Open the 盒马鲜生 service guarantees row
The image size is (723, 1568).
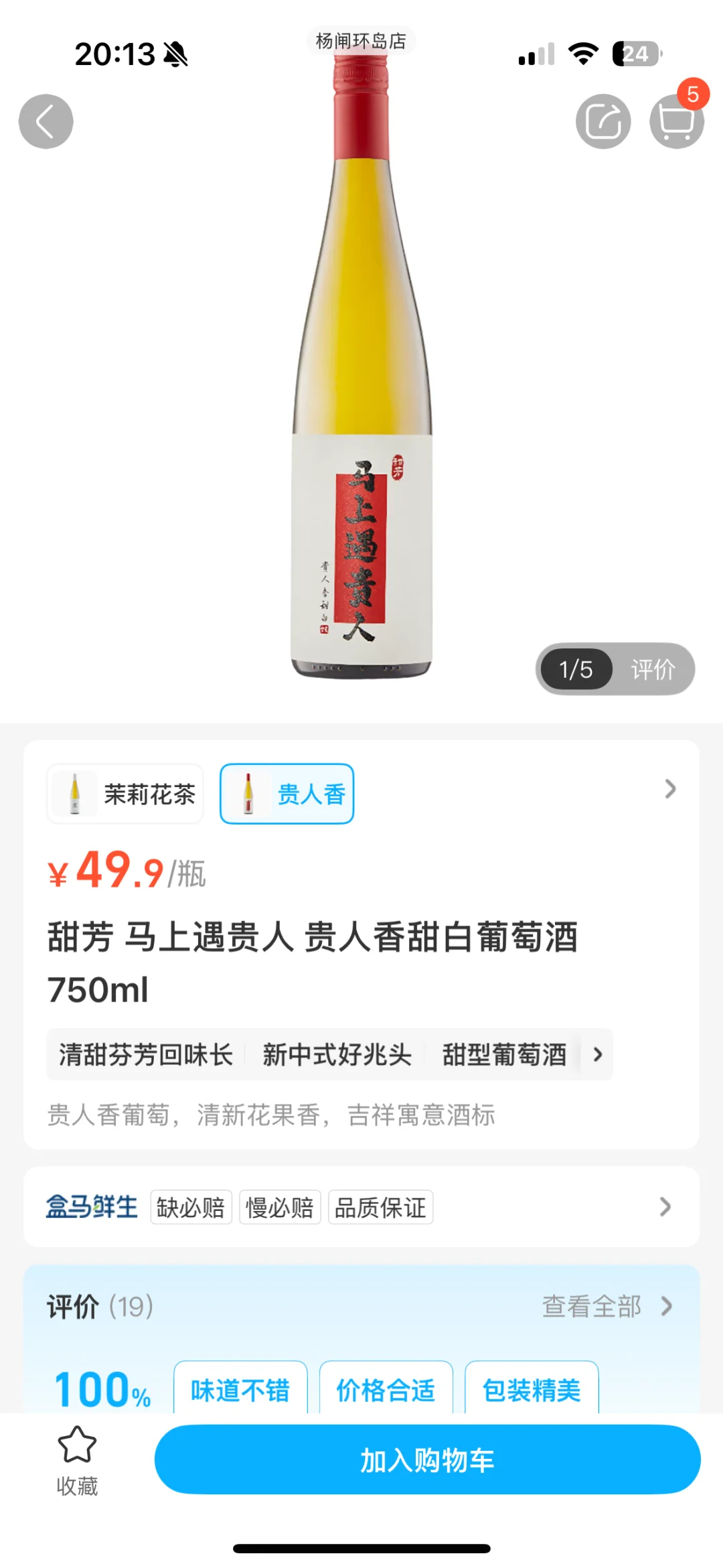[x=361, y=1207]
